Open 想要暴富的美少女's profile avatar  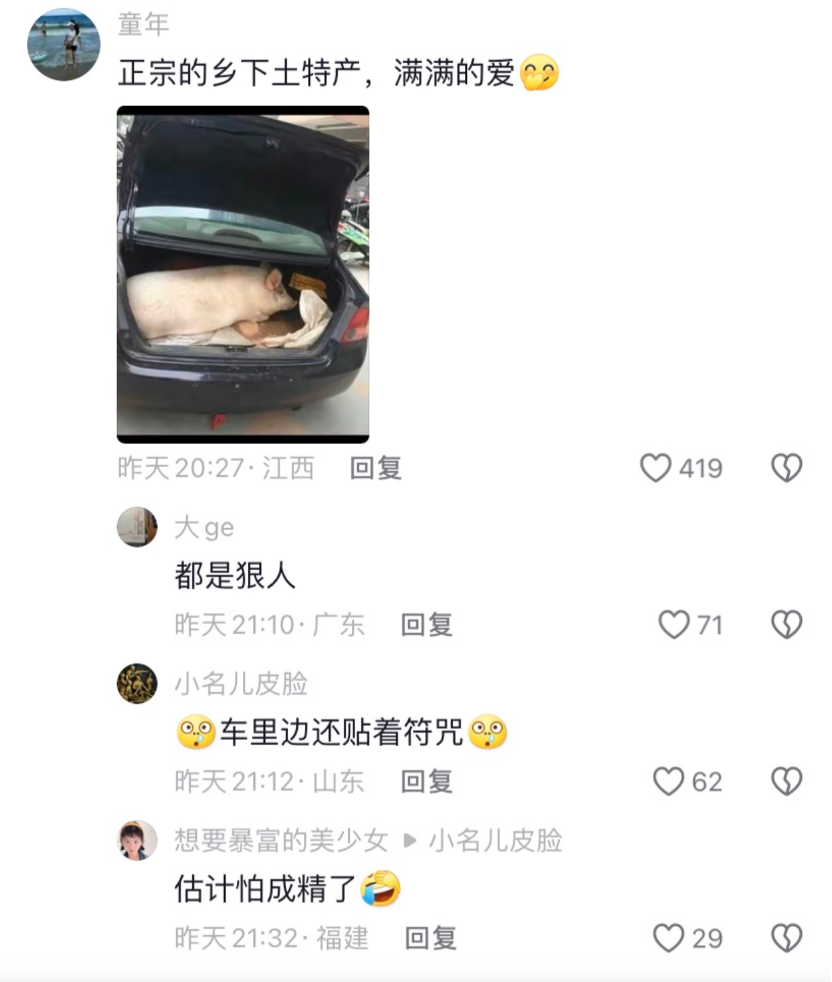(137, 840)
